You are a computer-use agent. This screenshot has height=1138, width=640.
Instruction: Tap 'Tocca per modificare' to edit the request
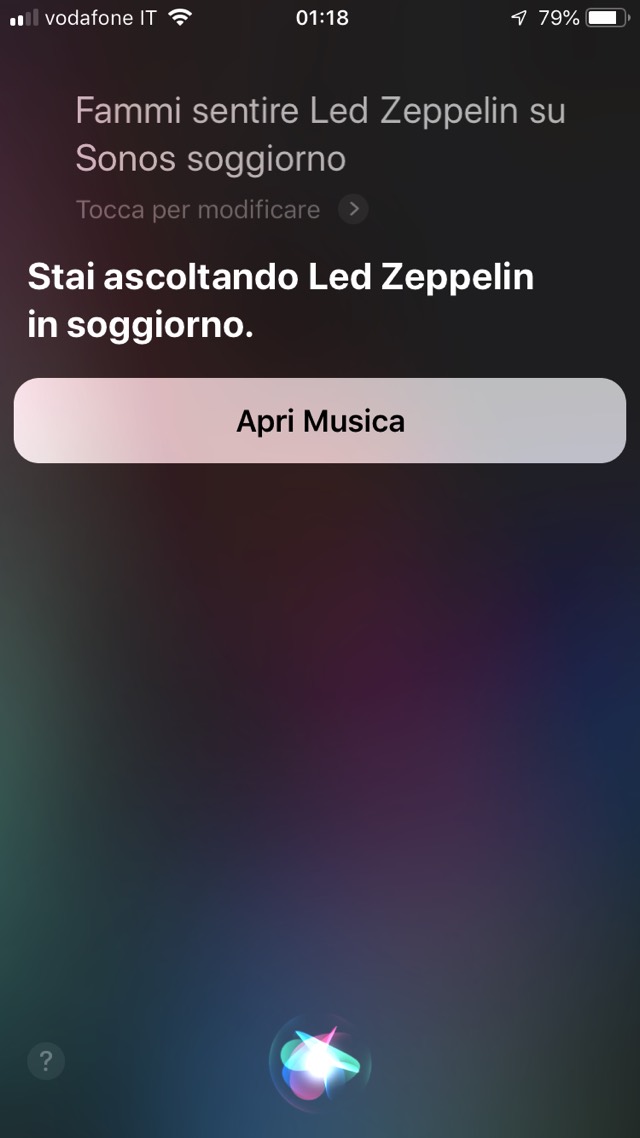click(x=198, y=210)
